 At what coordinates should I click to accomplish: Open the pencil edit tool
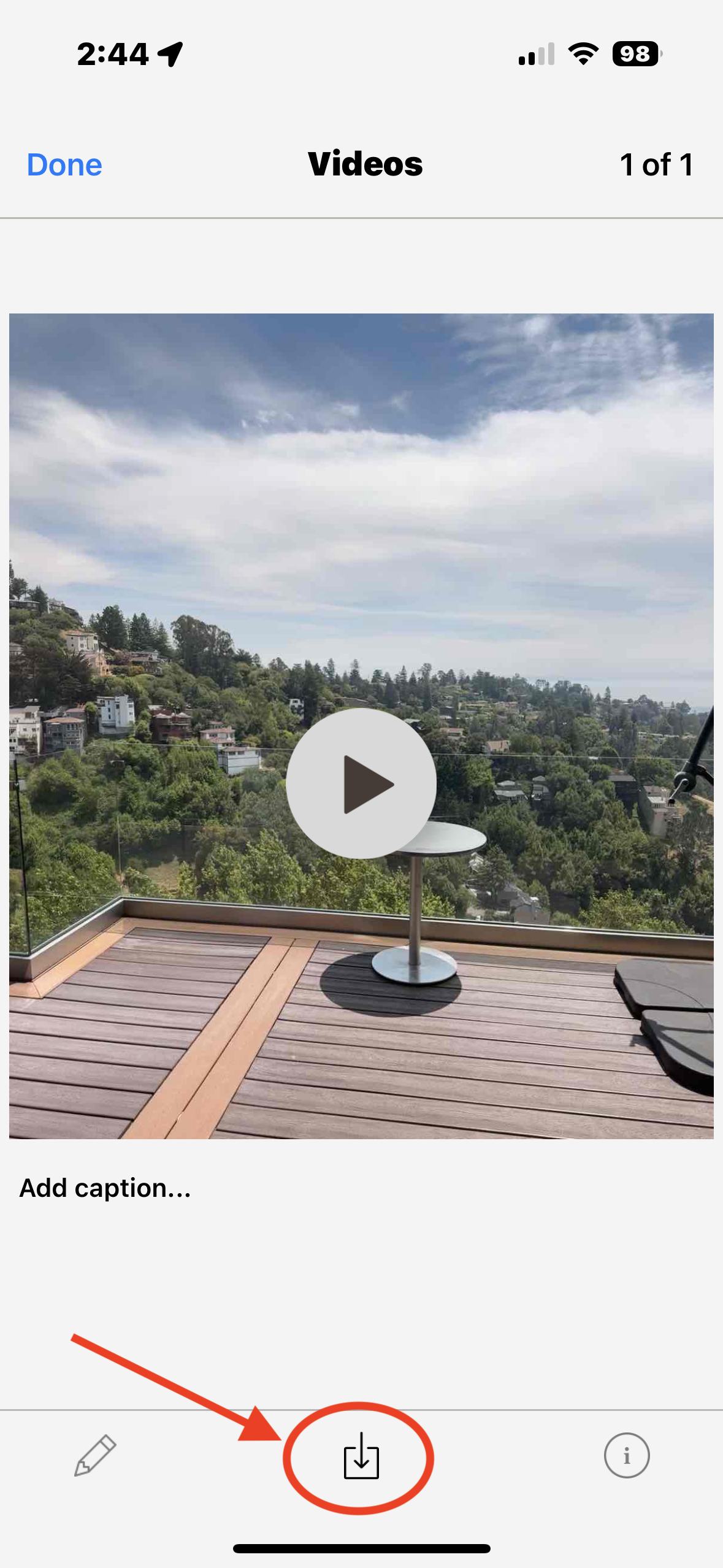95,1455
